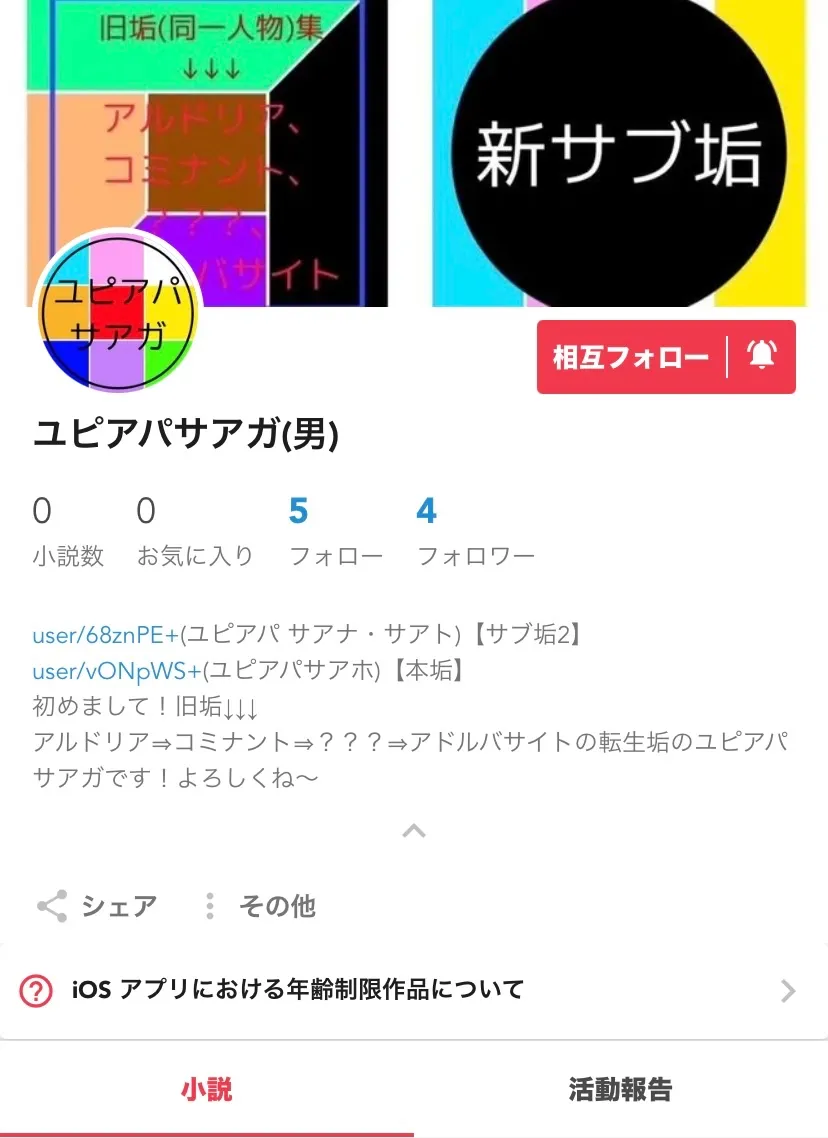Screen dimensions: 828x1138
Task: Open the フォロー list showing 5
Action: tap(335, 532)
